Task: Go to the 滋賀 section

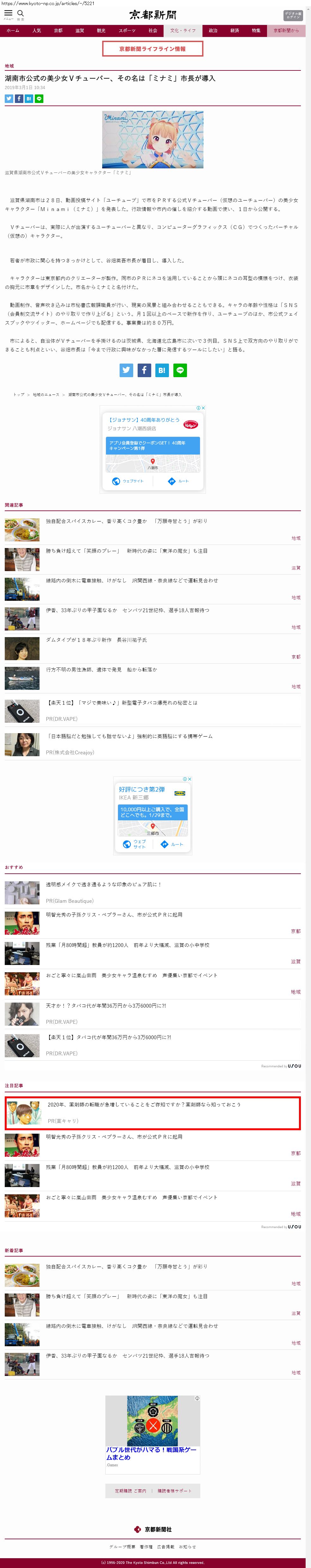Action: (79, 30)
